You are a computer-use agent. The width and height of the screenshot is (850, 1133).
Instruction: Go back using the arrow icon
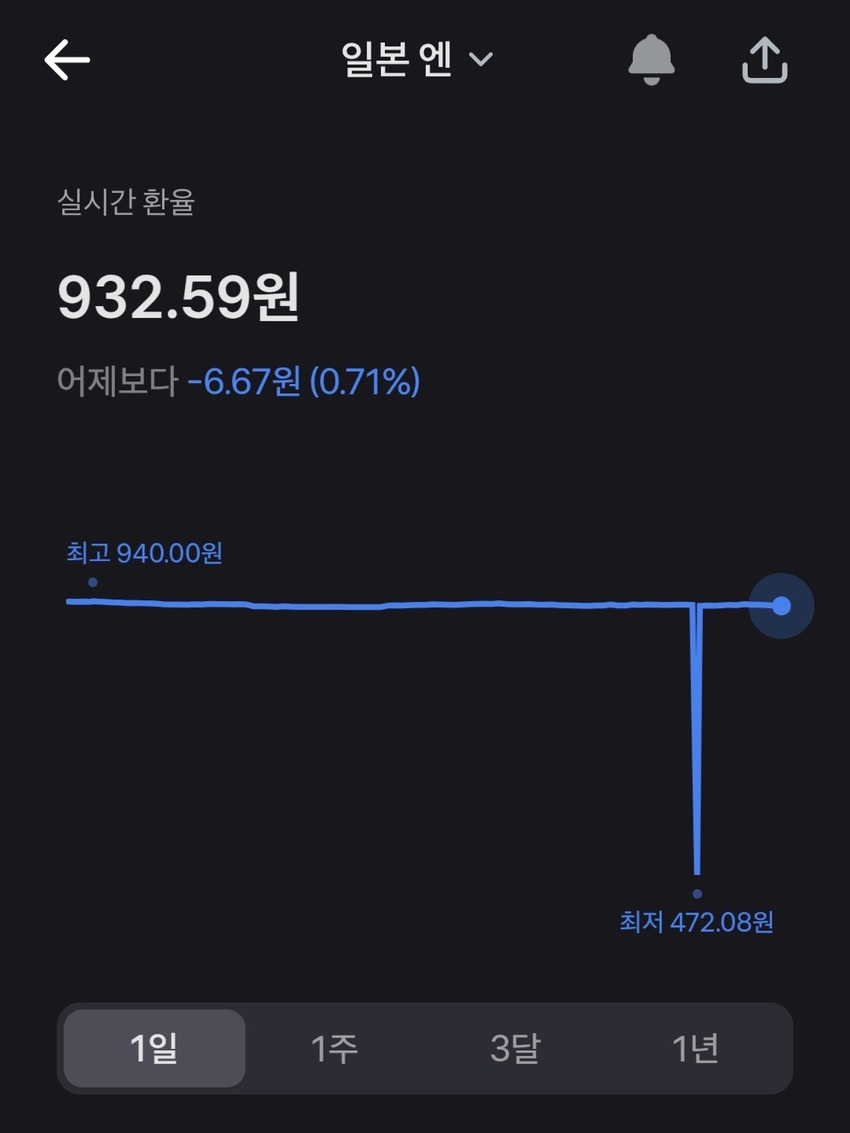pyautogui.click(x=67, y=60)
